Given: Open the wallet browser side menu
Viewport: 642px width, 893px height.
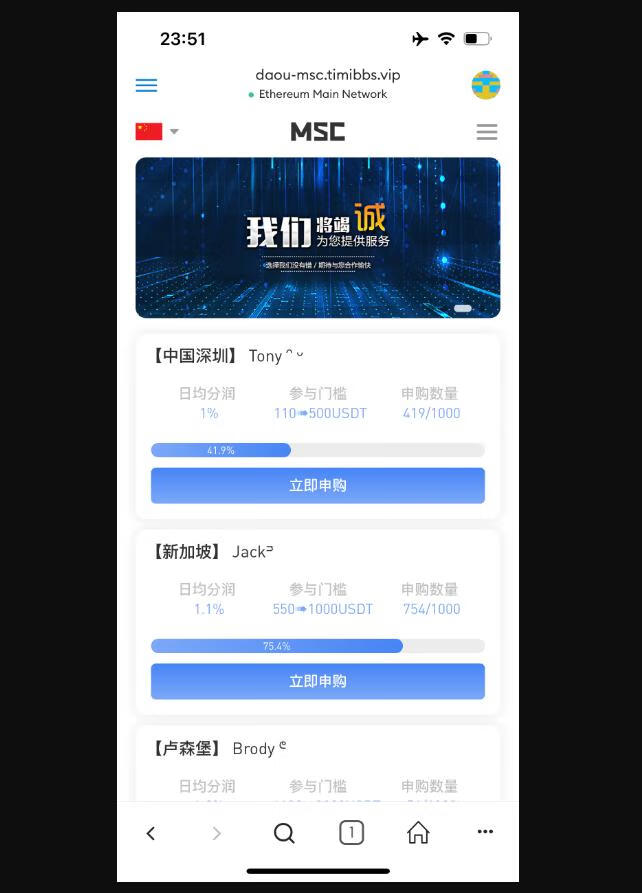Looking at the screenshot, I should pyautogui.click(x=146, y=85).
